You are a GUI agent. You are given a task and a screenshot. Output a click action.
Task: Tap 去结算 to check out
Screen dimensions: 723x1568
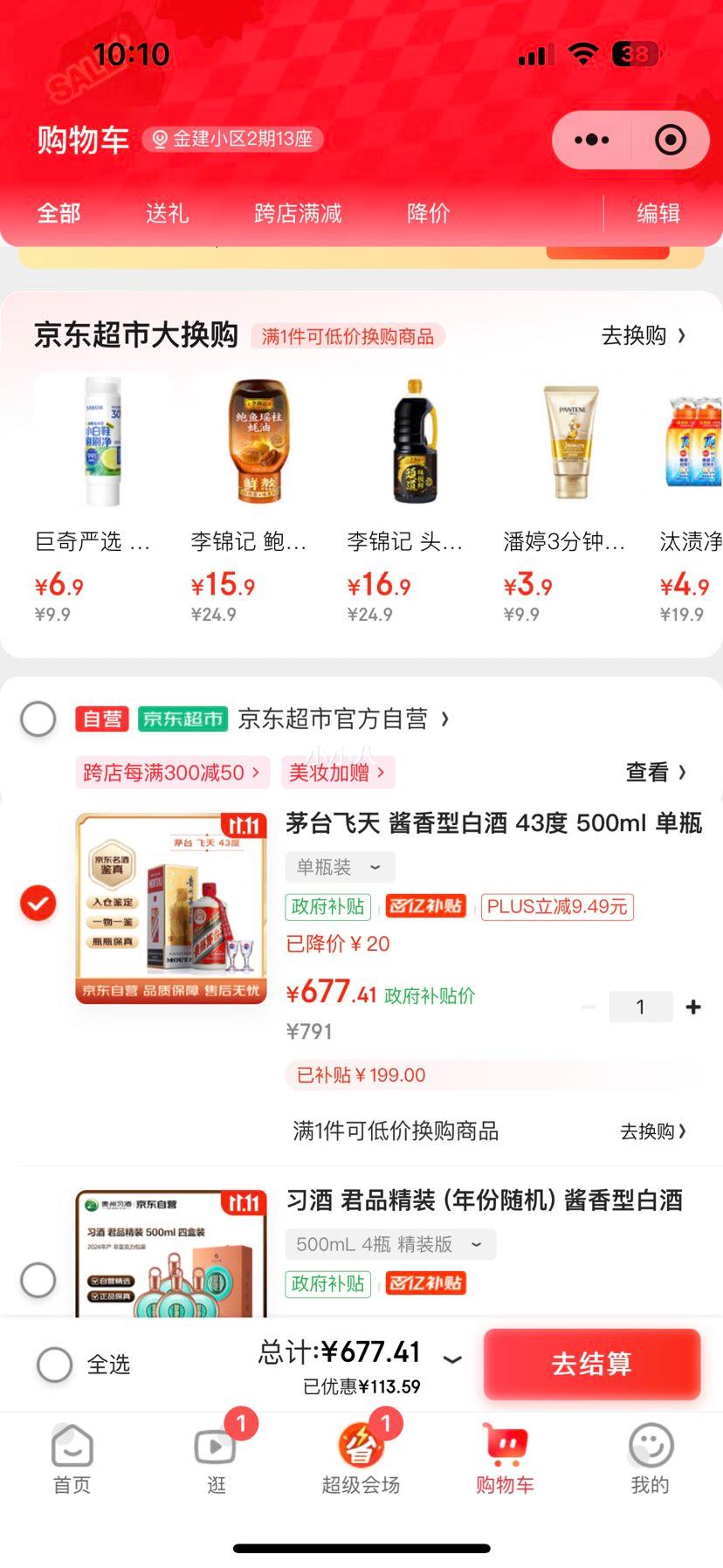coord(592,1364)
